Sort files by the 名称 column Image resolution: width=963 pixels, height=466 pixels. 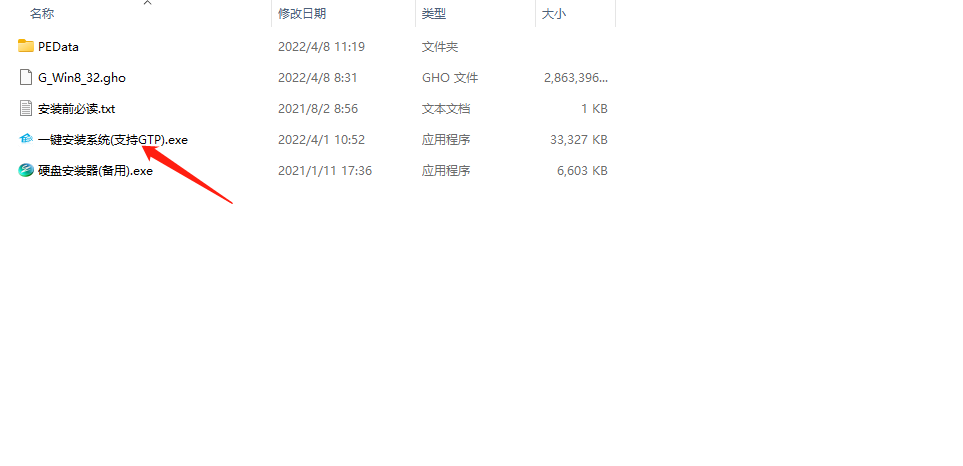tap(42, 13)
